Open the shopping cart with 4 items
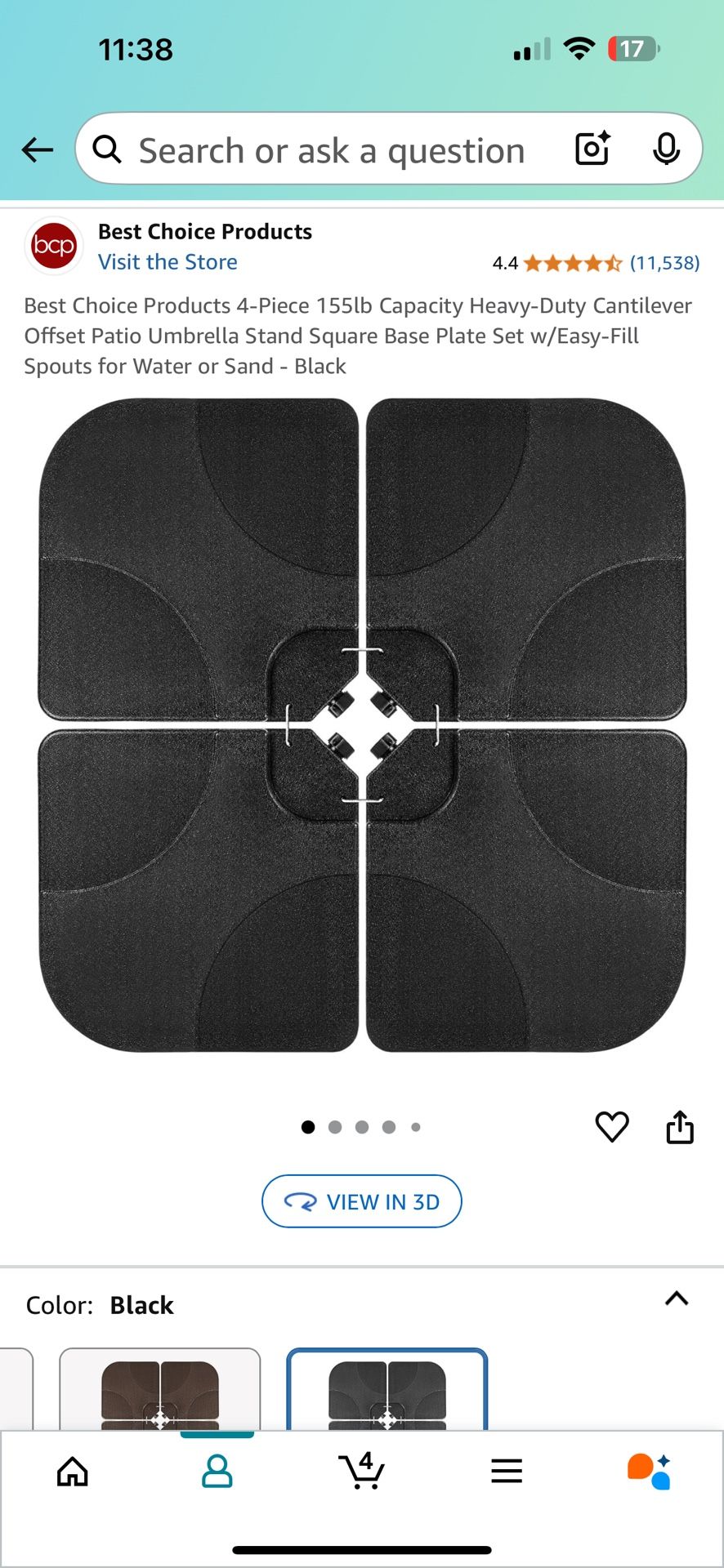This screenshot has width=724, height=1568. pos(362,1472)
